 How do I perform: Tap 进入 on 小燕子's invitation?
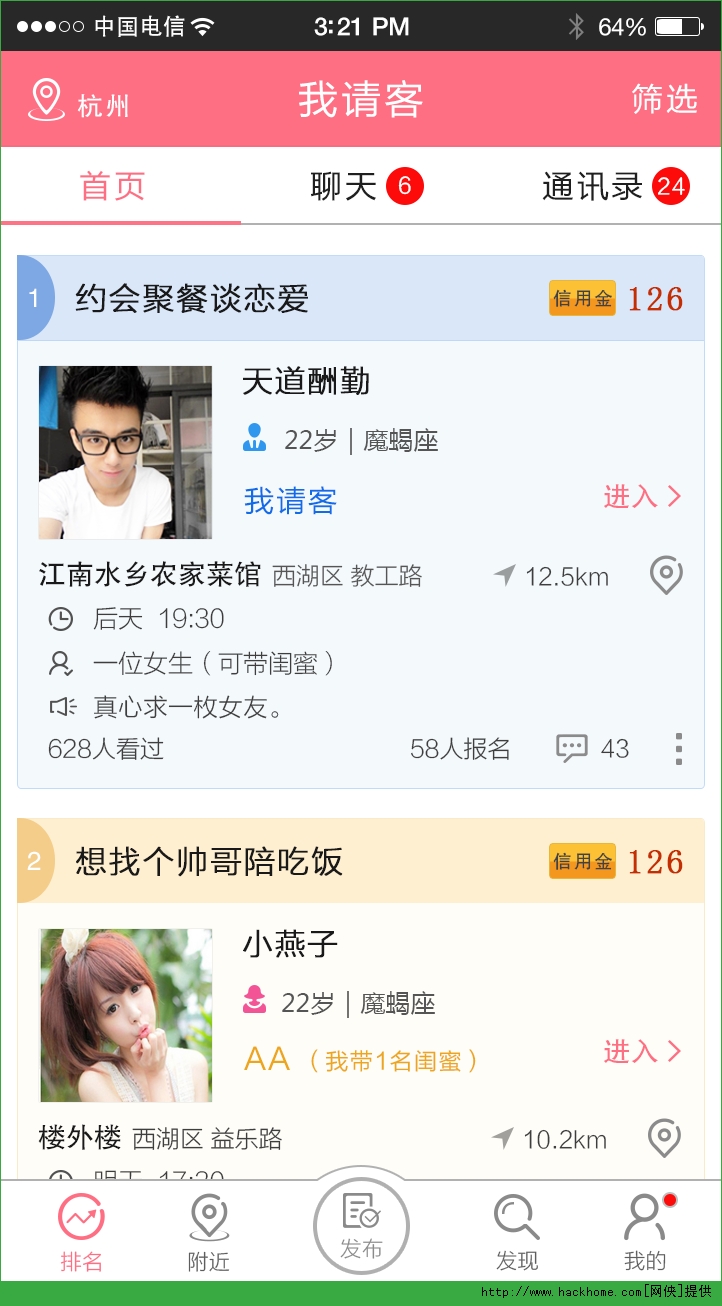coord(642,1051)
